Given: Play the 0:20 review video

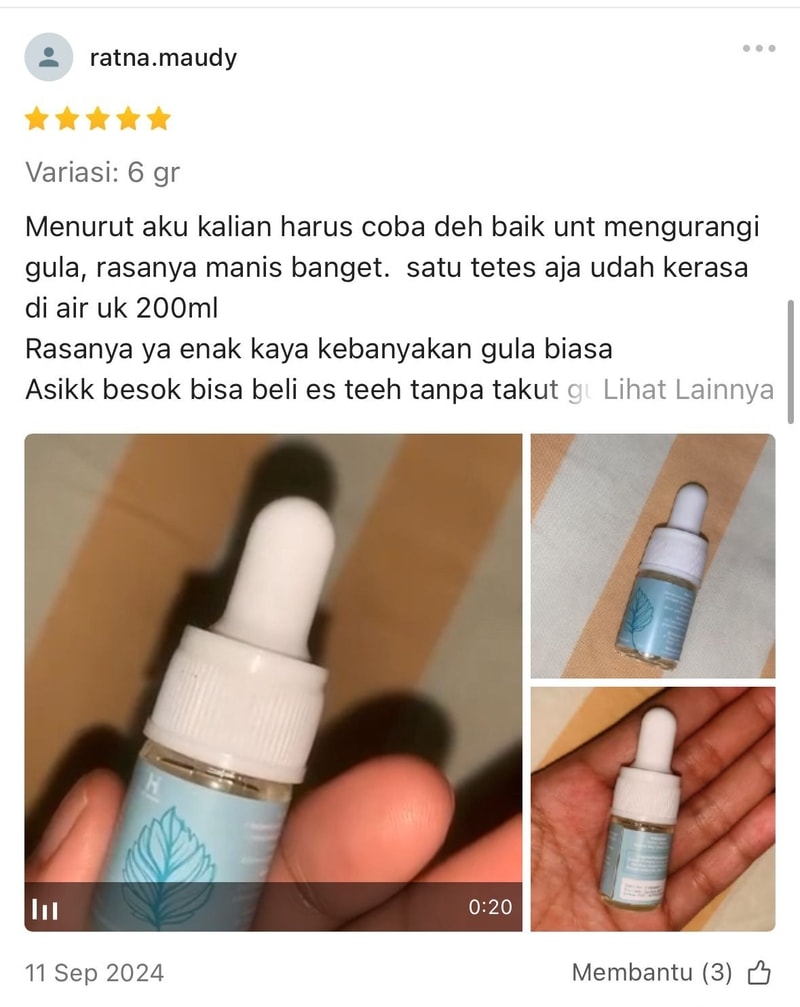Looking at the screenshot, I should (273, 682).
